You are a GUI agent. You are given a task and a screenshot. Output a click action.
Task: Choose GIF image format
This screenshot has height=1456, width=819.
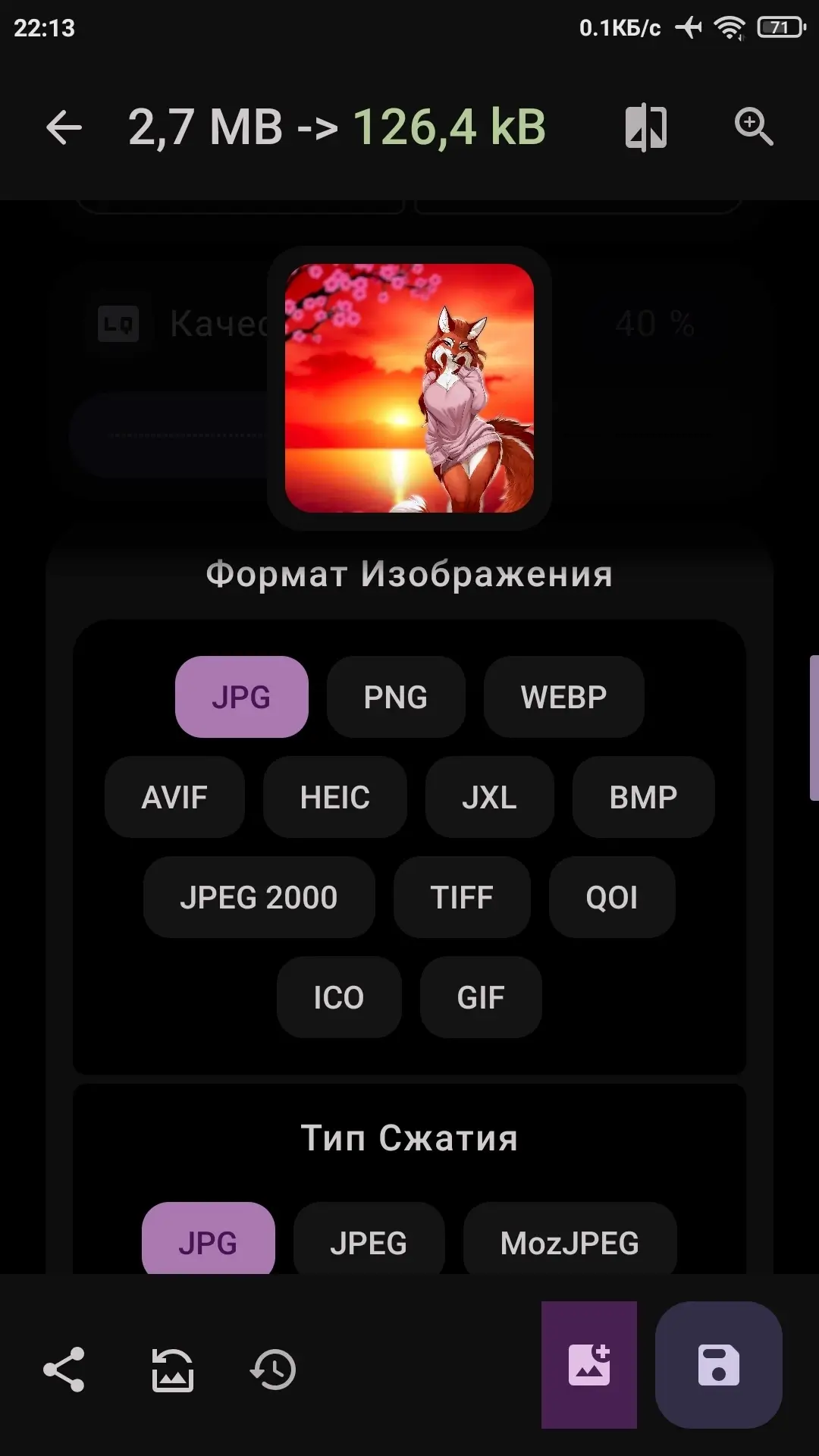pos(481,997)
